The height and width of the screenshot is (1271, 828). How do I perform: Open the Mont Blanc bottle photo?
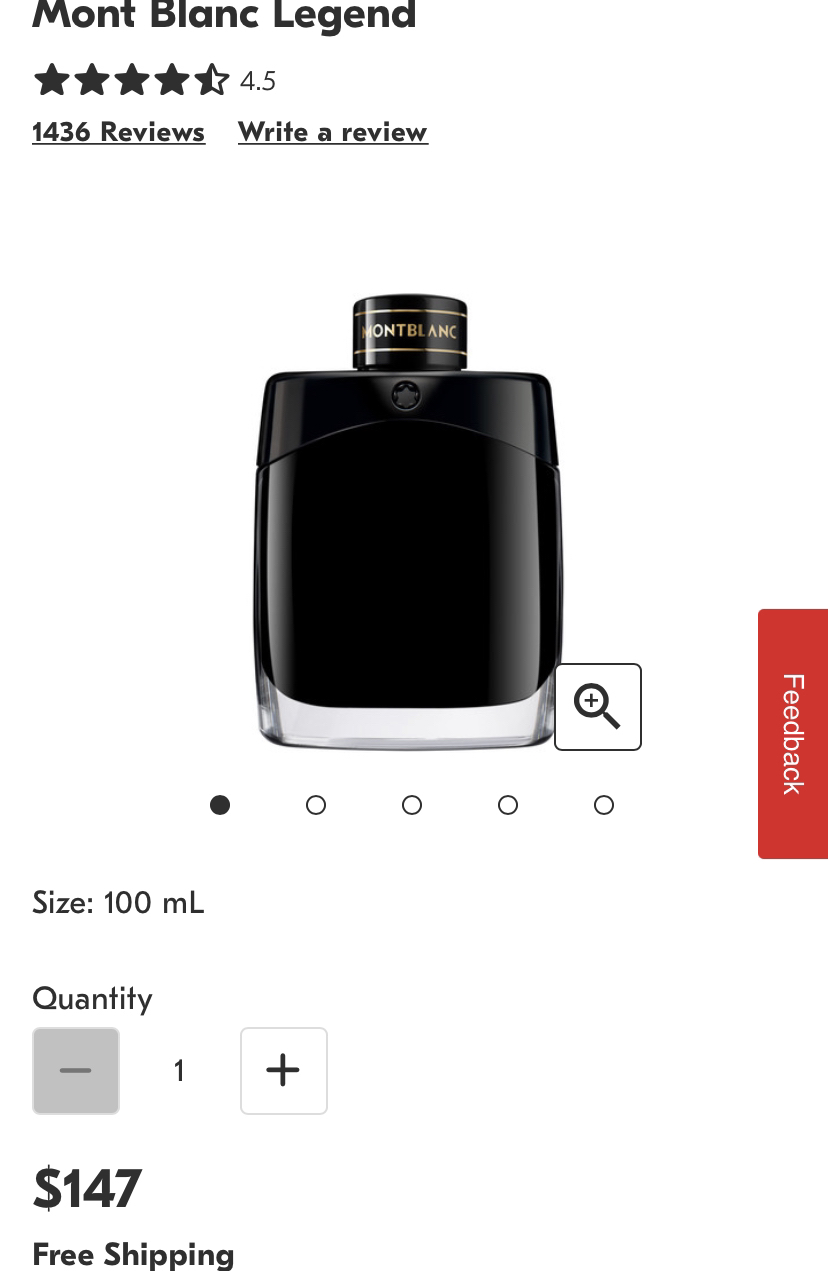pyautogui.click(x=407, y=520)
